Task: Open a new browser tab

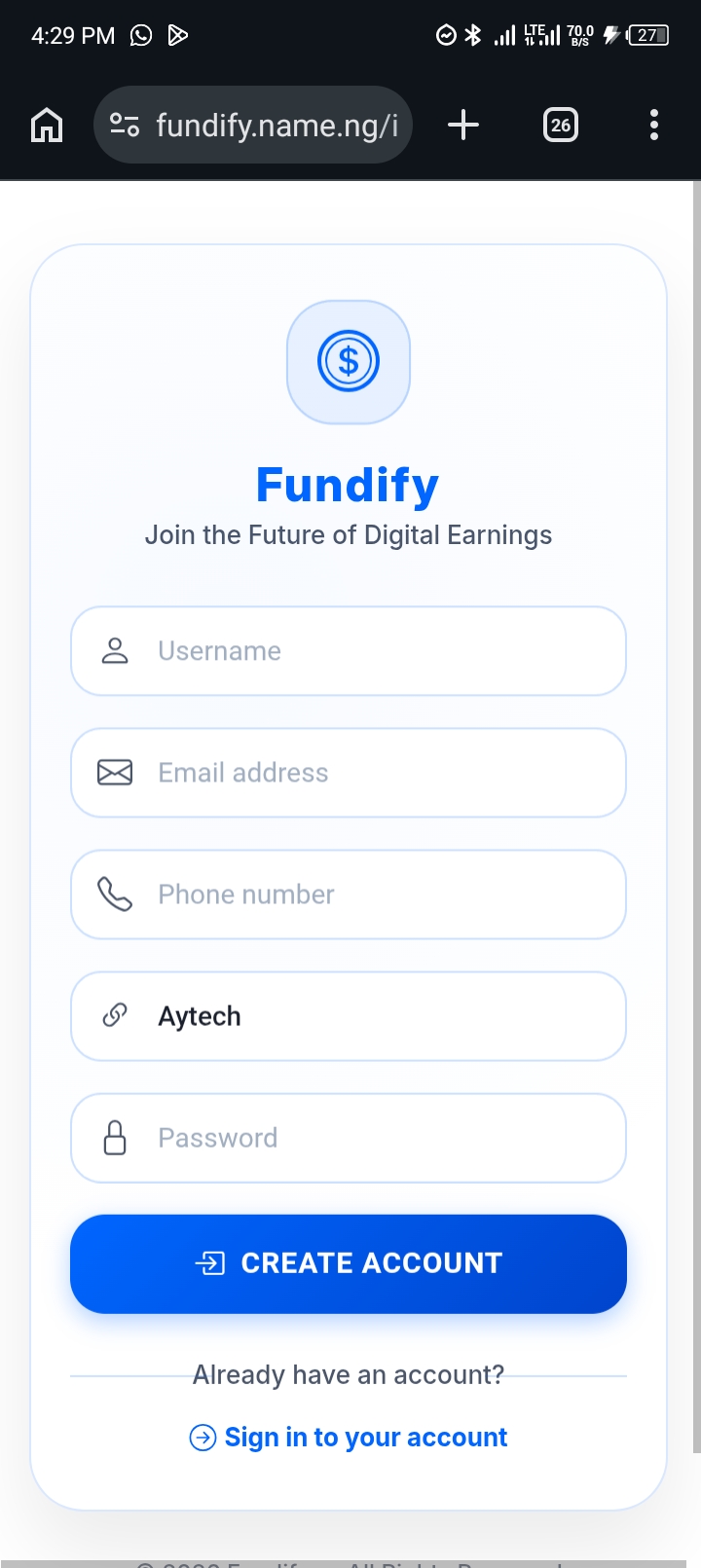Action: [463, 125]
